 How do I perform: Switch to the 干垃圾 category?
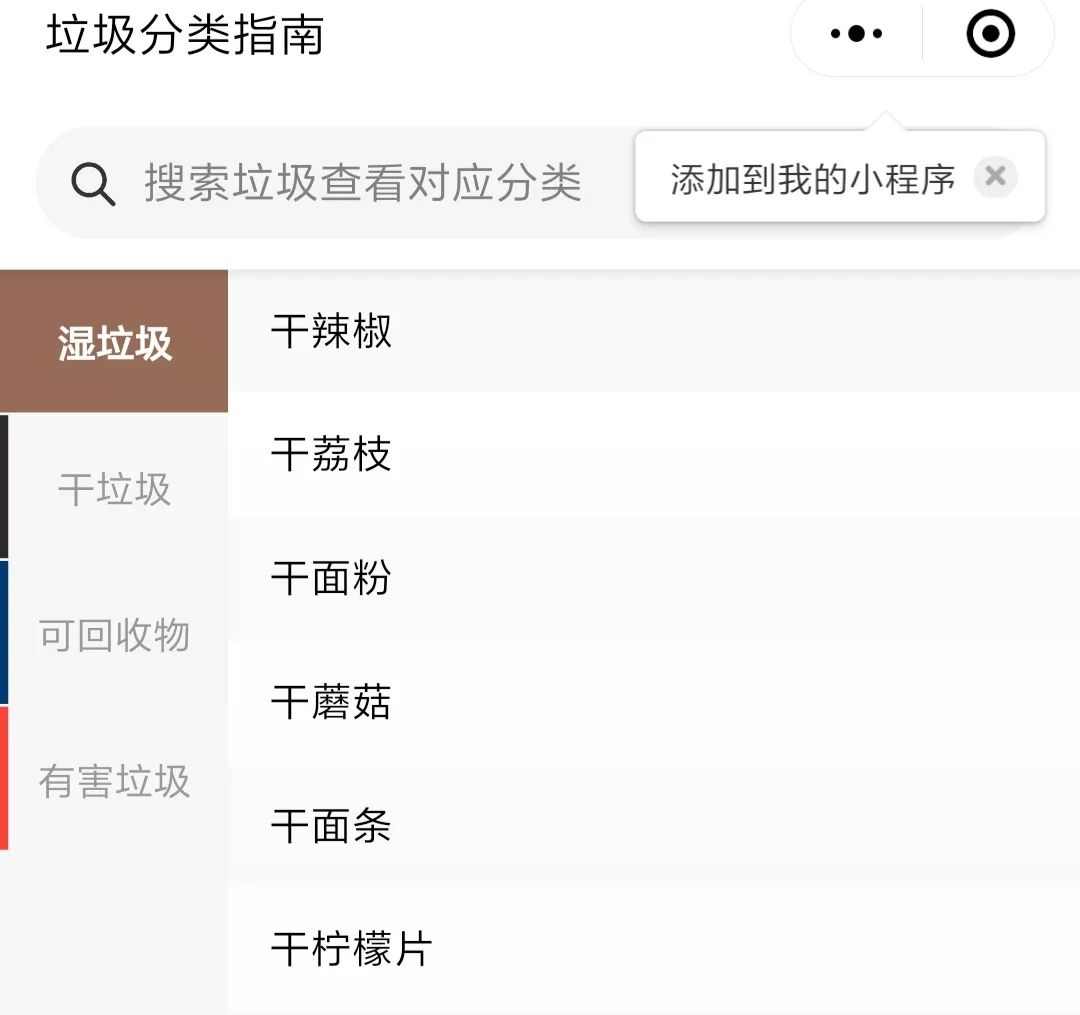(x=114, y=489)
